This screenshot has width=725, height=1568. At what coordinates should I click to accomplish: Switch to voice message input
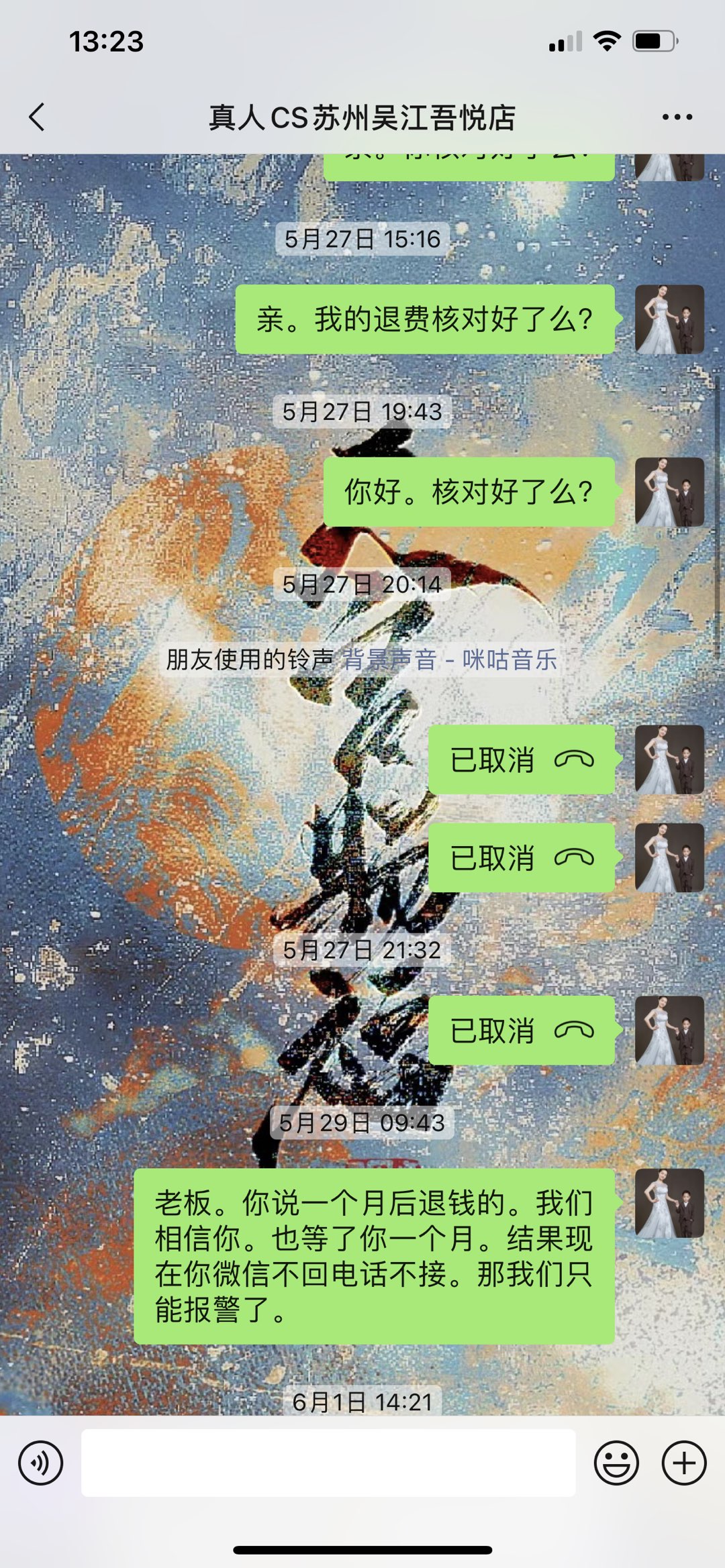click(x=41, y=1463)
